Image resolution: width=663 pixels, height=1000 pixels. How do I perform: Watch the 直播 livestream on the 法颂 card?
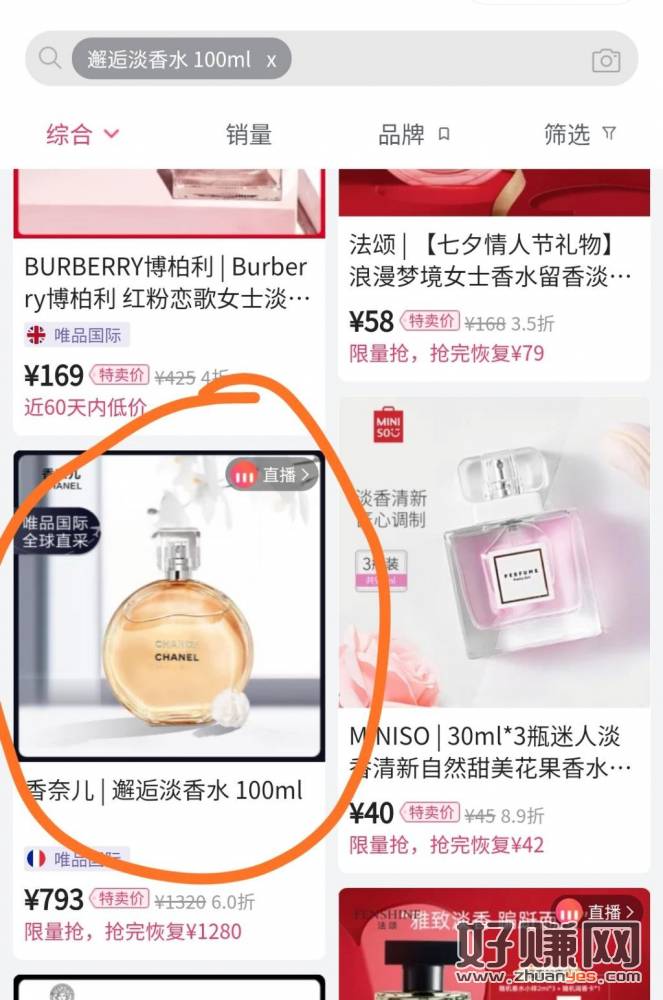tap(596, 912)
